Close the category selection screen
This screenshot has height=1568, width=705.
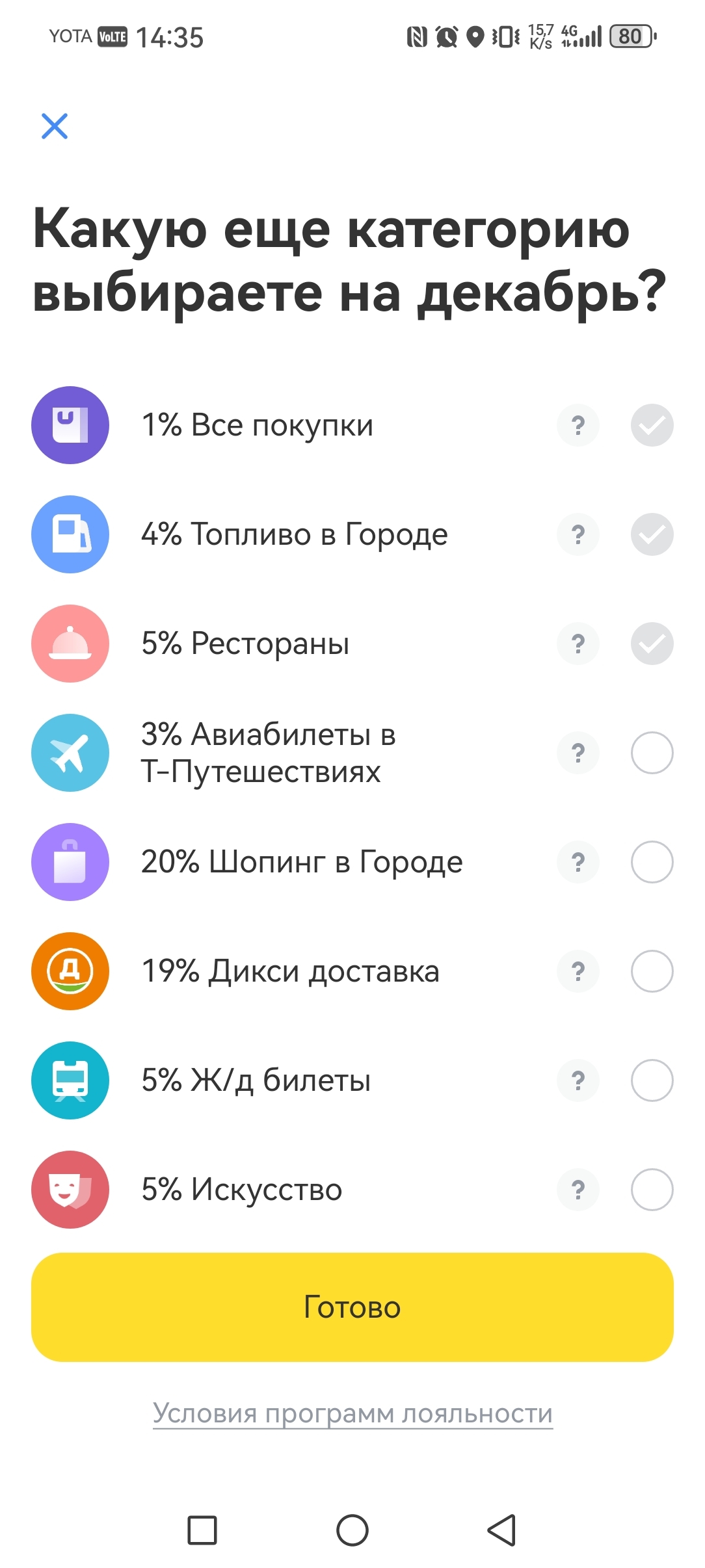55,126
